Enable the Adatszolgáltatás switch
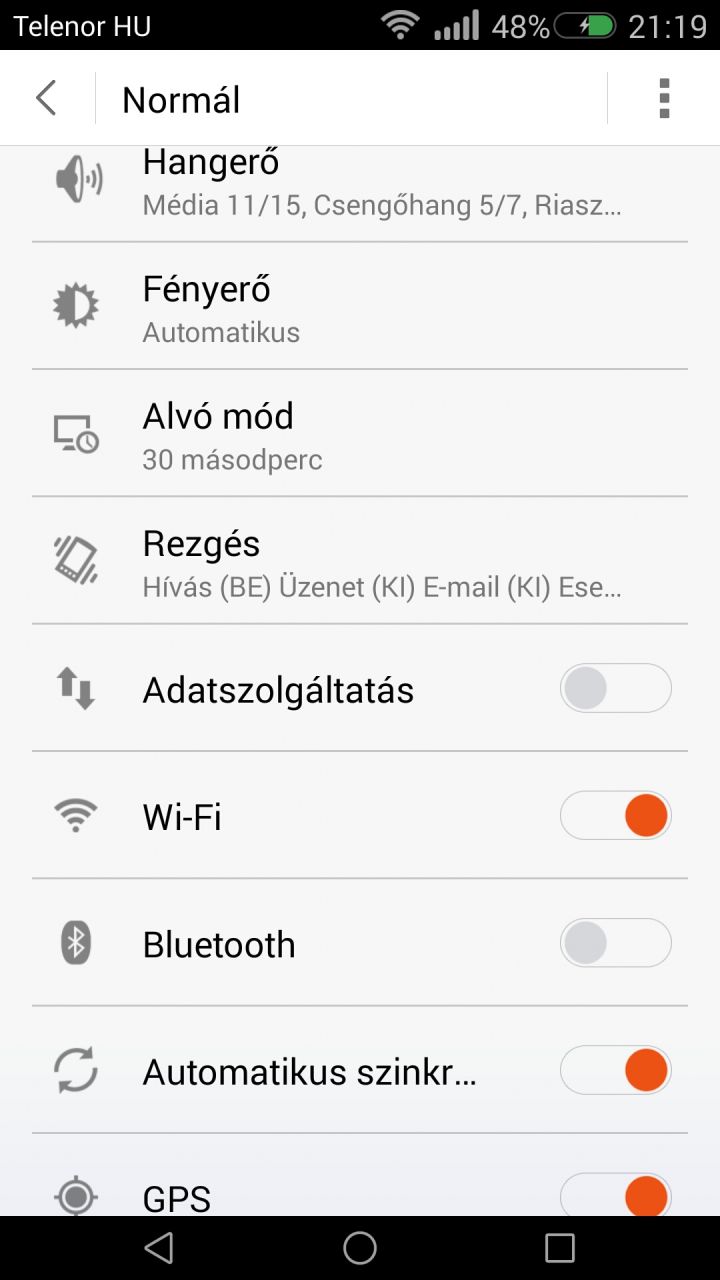Viewport: 720px width, 1280px height. 615,689
